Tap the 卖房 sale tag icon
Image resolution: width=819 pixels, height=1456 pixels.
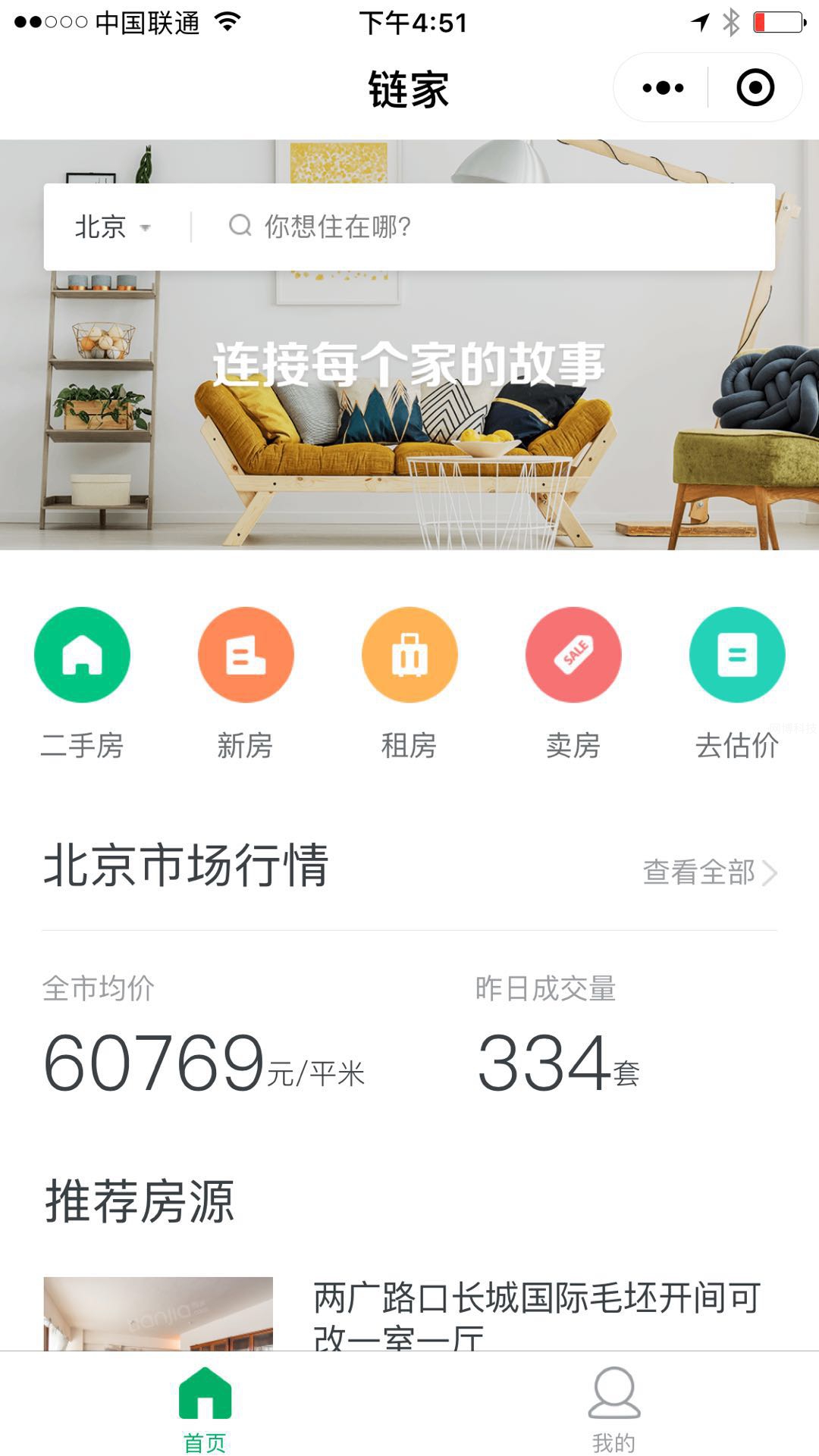[x=573, y=655]
